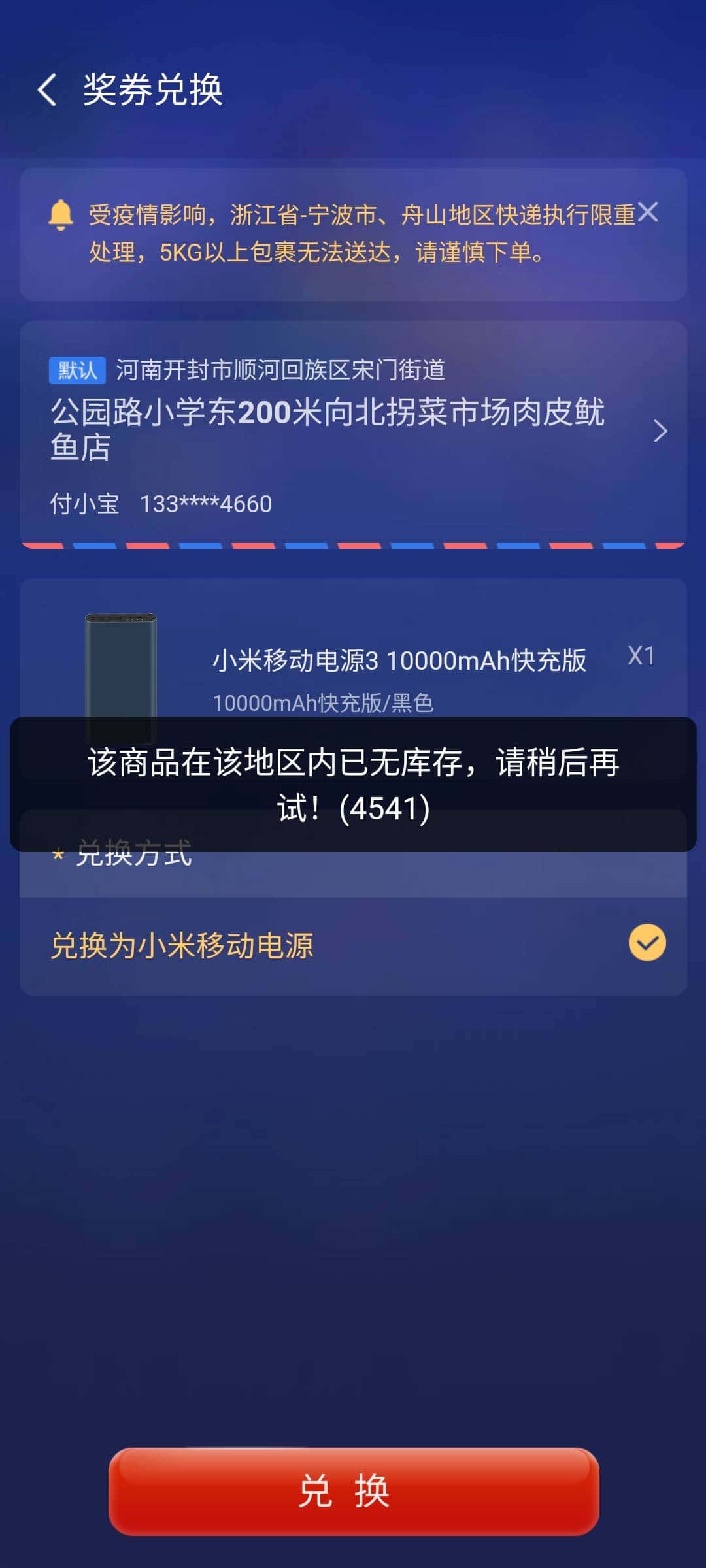Tap the product name 小米移动电源3

pyautogui.click(x=401, y=661)
